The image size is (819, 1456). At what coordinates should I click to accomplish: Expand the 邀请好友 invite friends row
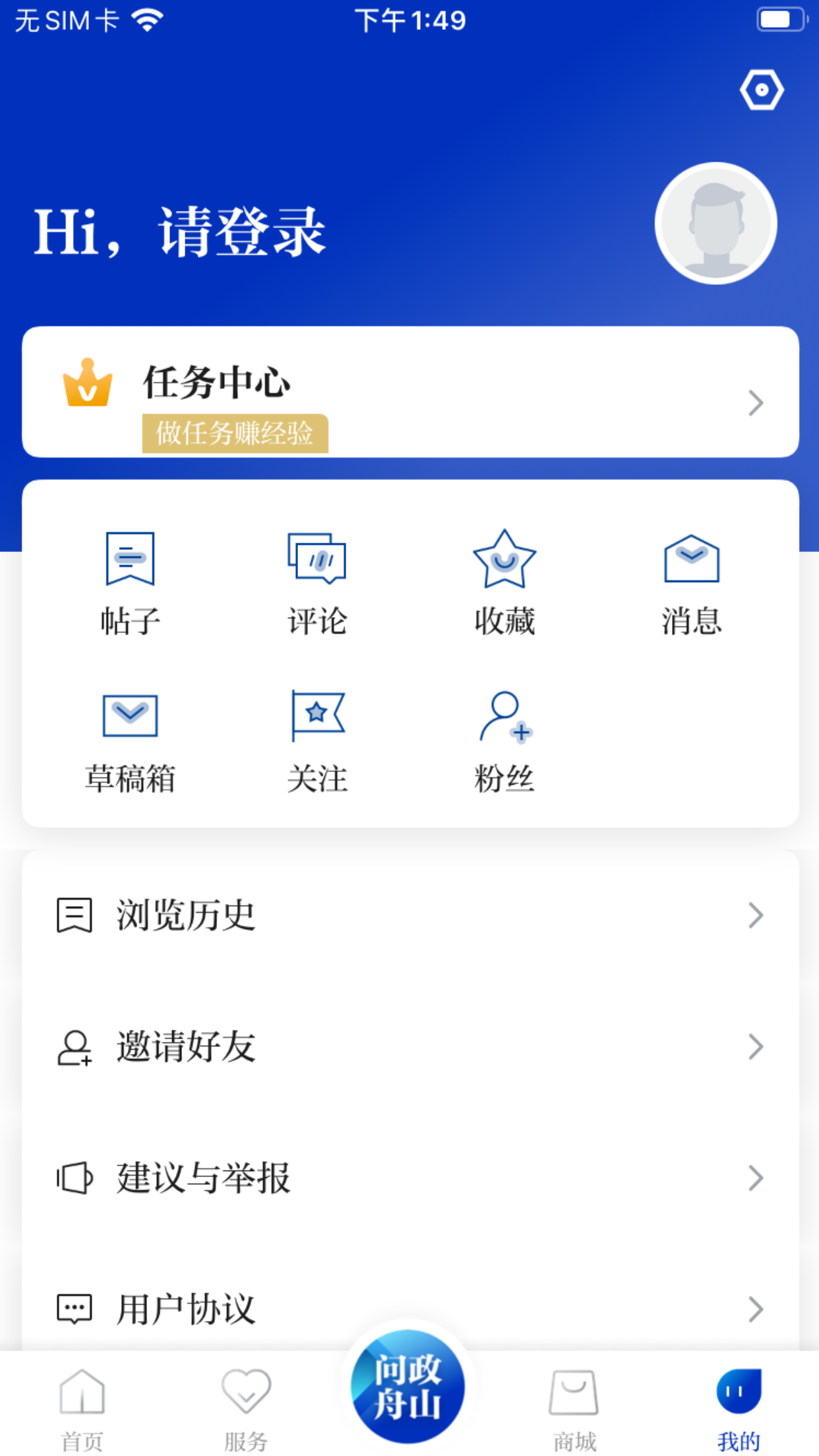point(409,1046)
